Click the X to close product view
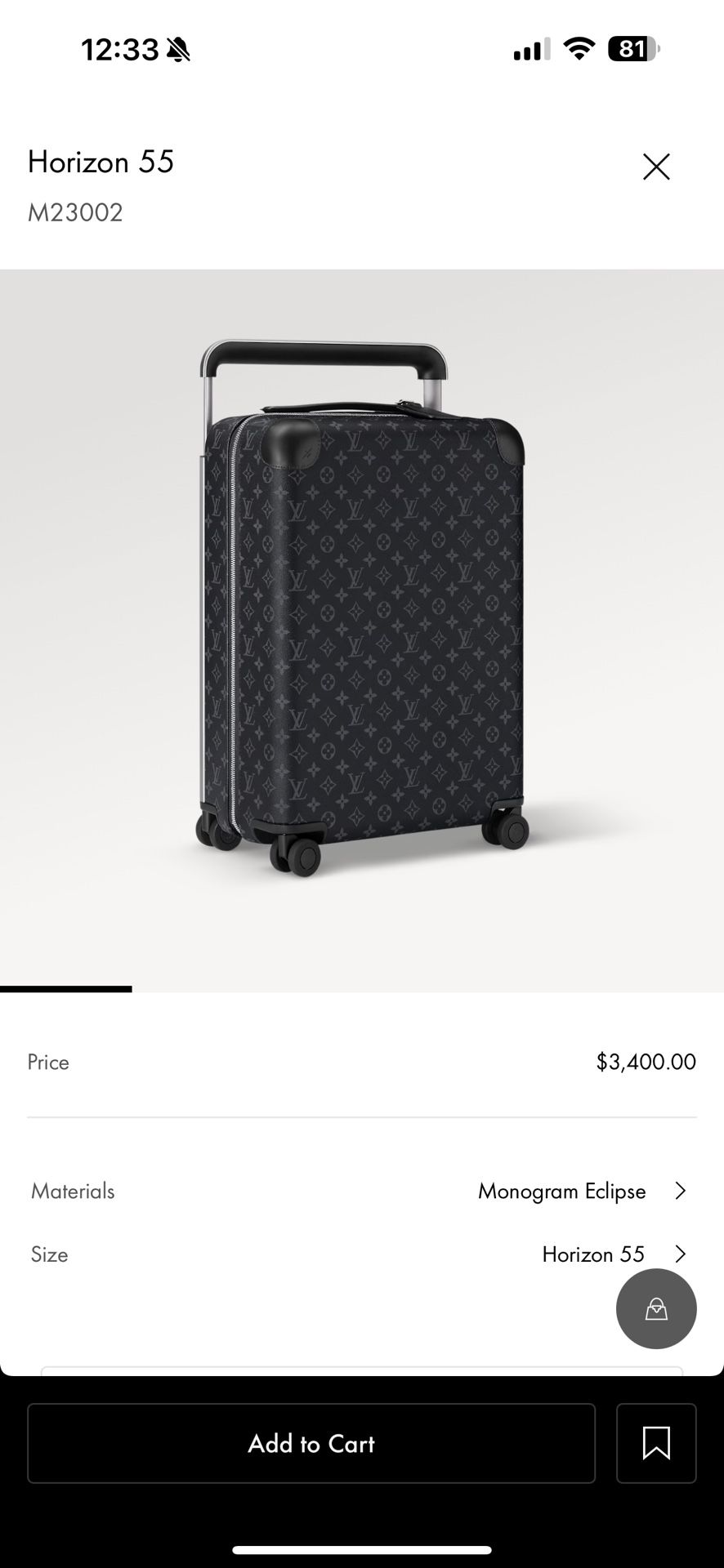Image resolution: width=724 pixels, height=1568 pixels. pyautogui.click(x=655, y=167)
